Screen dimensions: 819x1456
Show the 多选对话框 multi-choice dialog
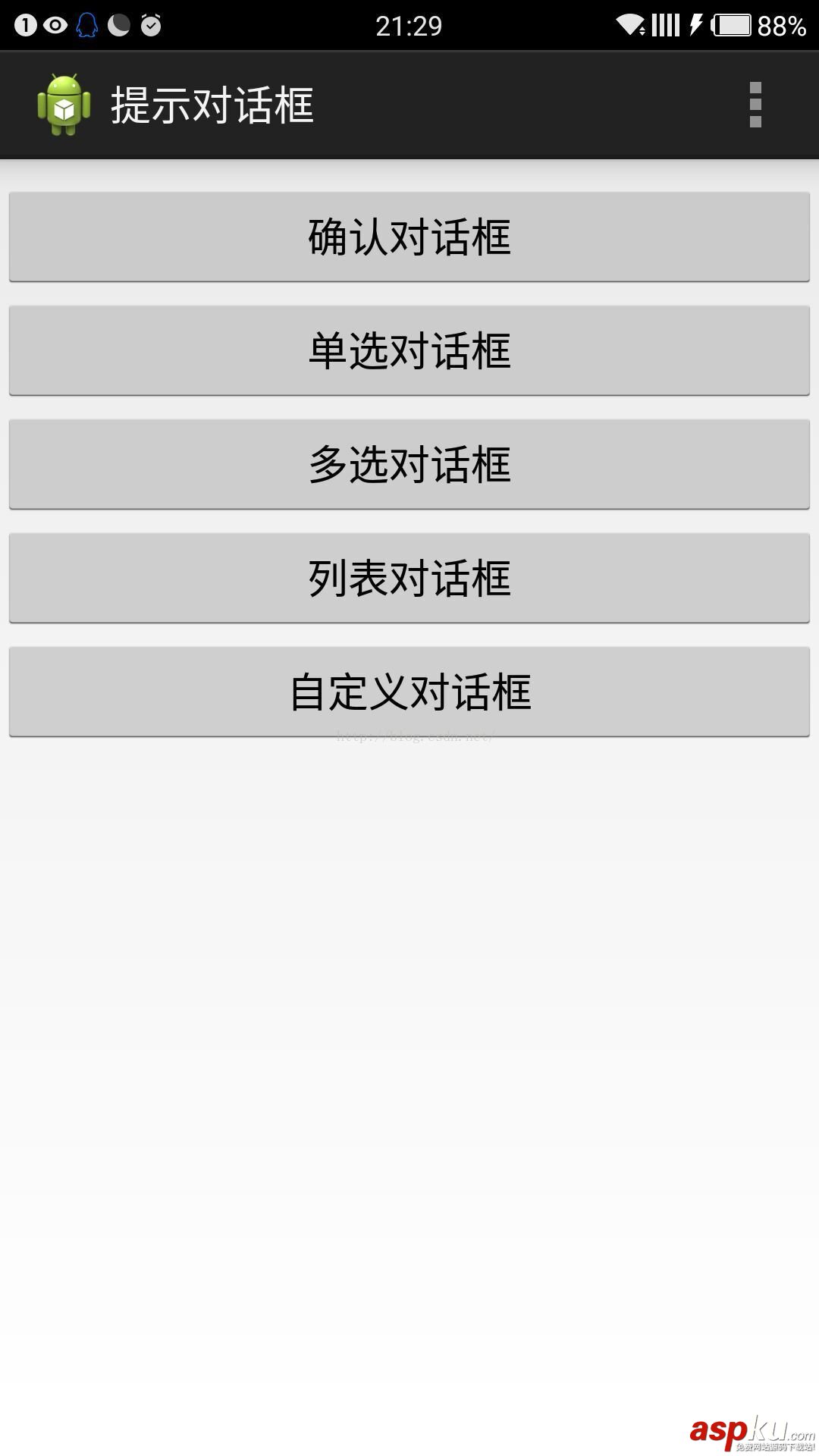click(x=409, y=464)
